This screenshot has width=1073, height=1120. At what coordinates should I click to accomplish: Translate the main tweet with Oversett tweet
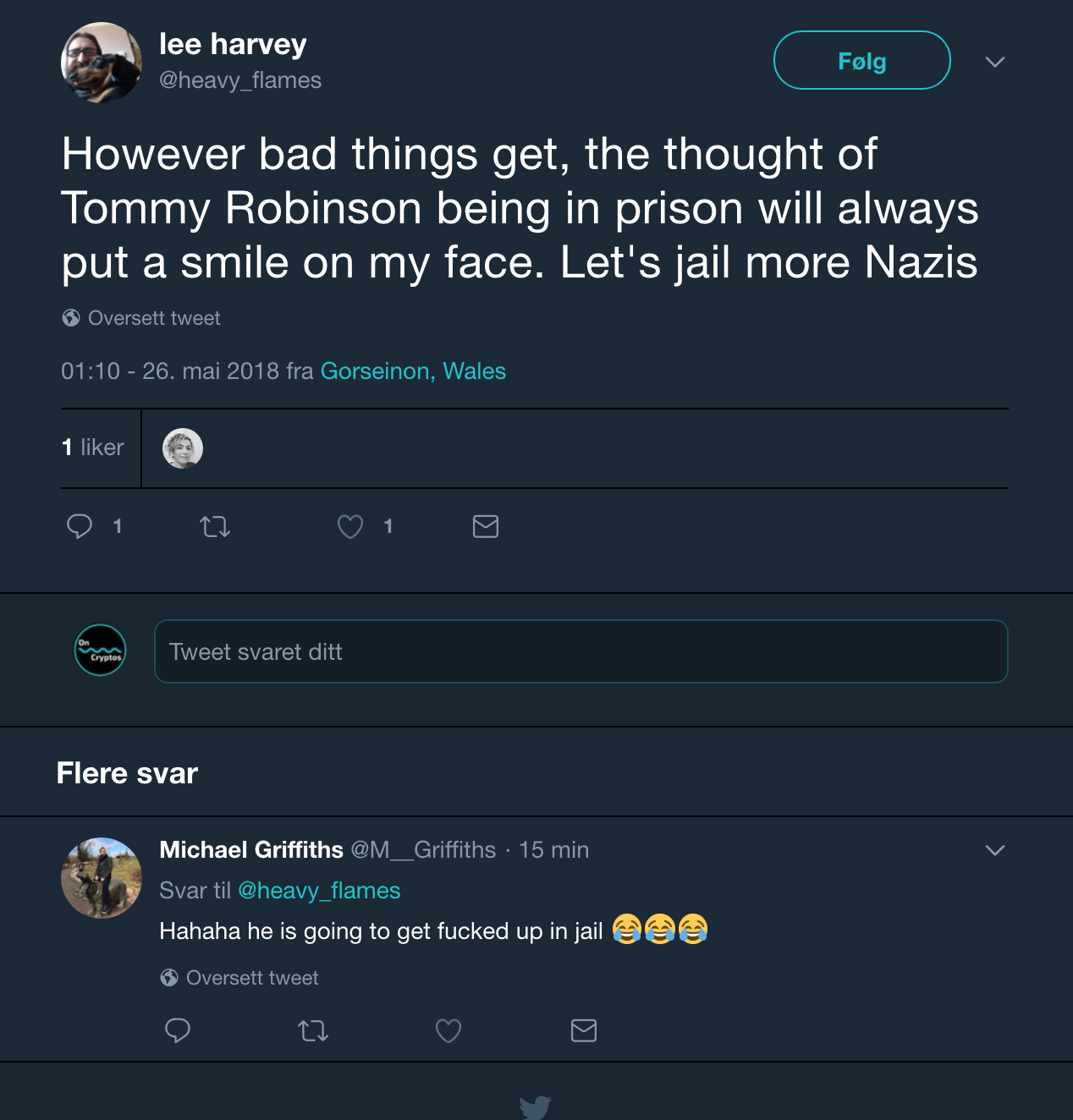pos(153,318)
